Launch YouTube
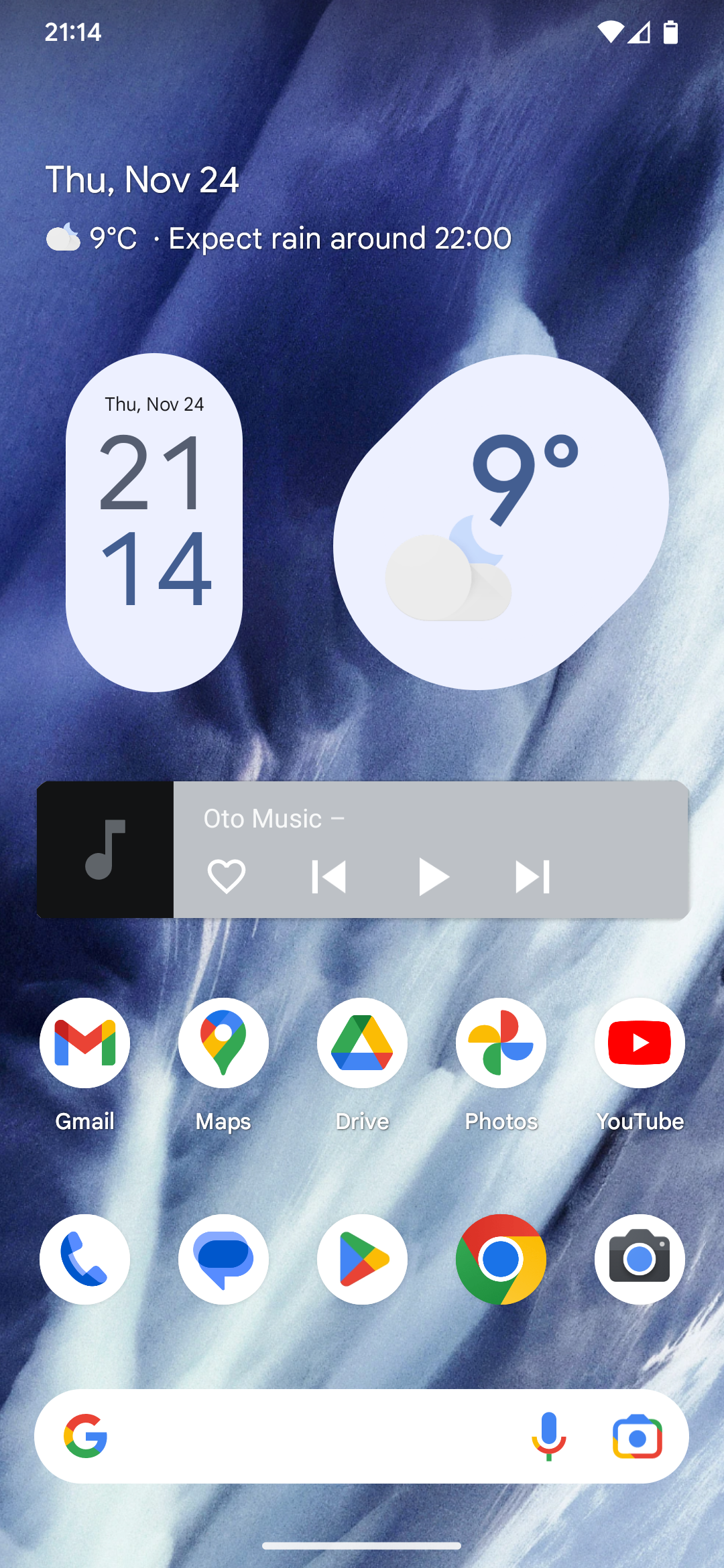 point(640,1043)
